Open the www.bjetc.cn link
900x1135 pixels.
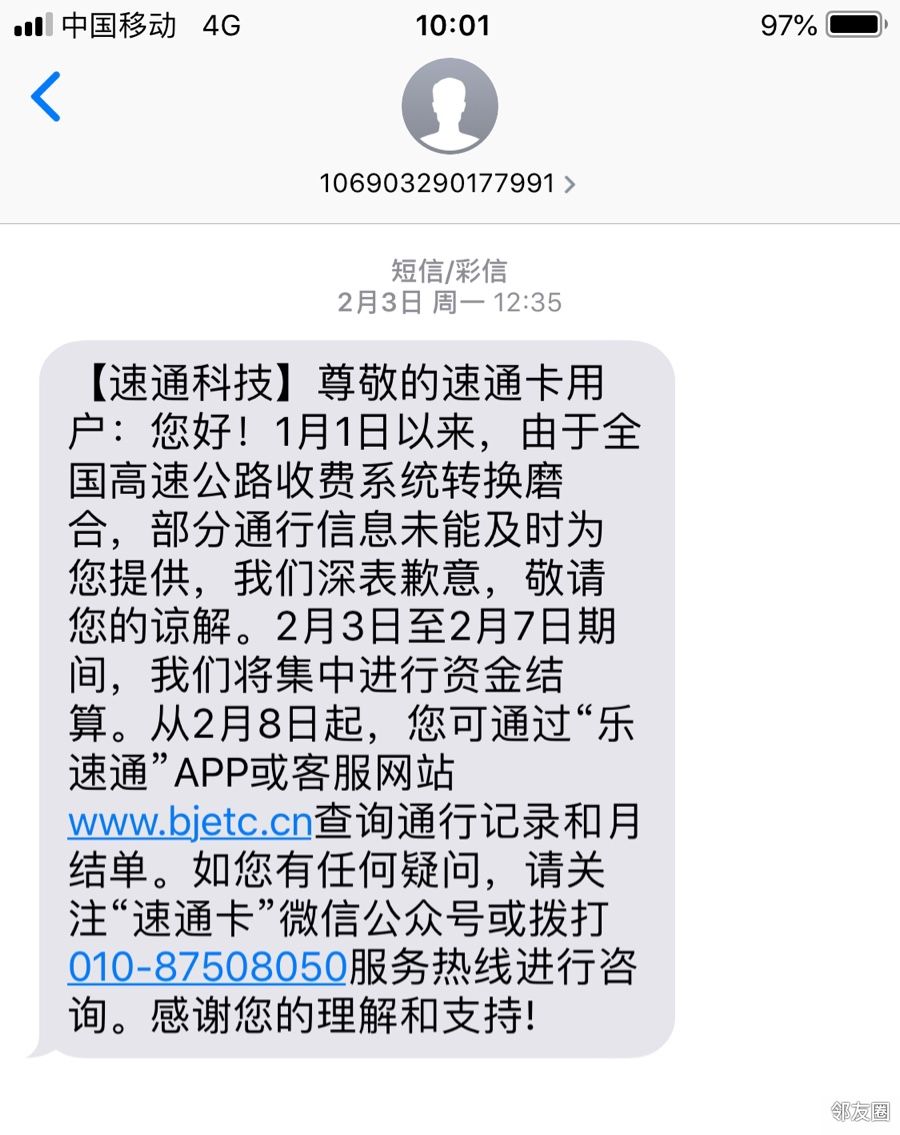(x=190, y=822)
